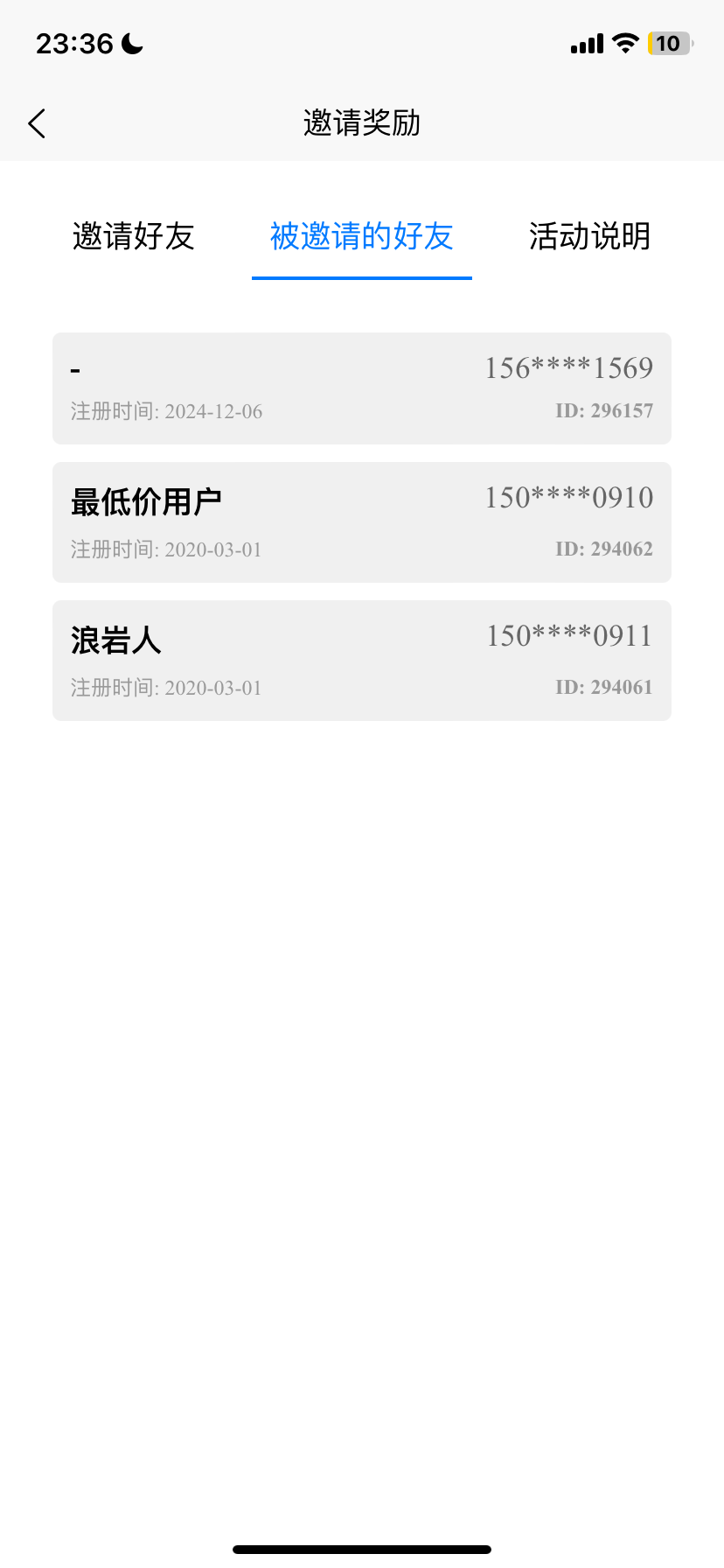724x1568 pixels.
Task: Switch to the 邀请好友 tab
Action: tap(133, 237)
